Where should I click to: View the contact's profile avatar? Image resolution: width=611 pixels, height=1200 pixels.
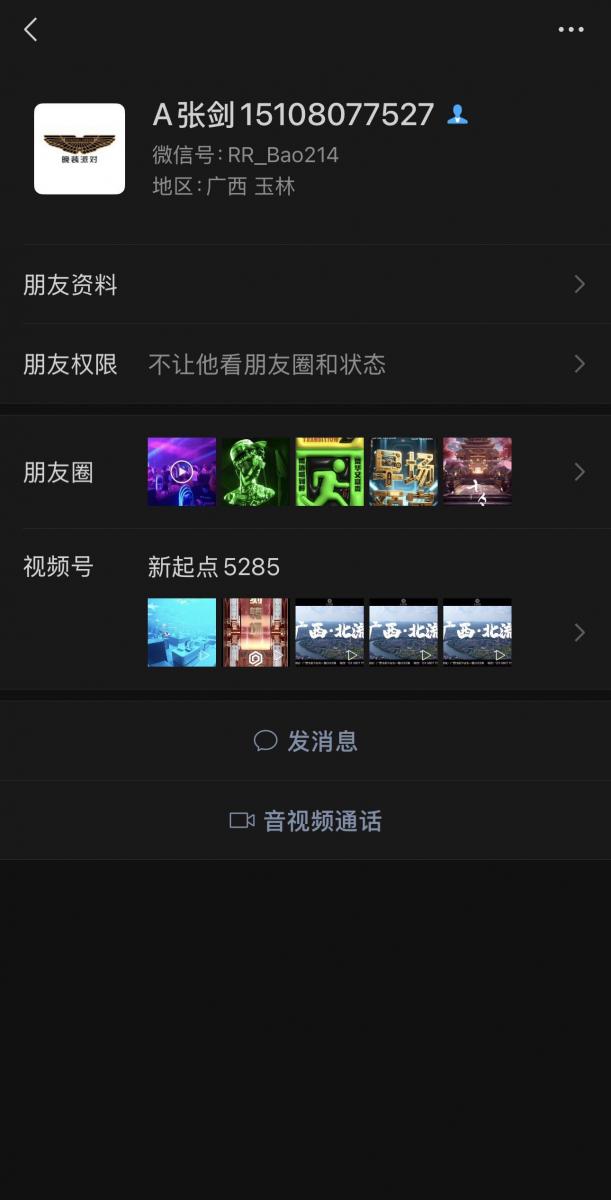click(x=80, y=149)
